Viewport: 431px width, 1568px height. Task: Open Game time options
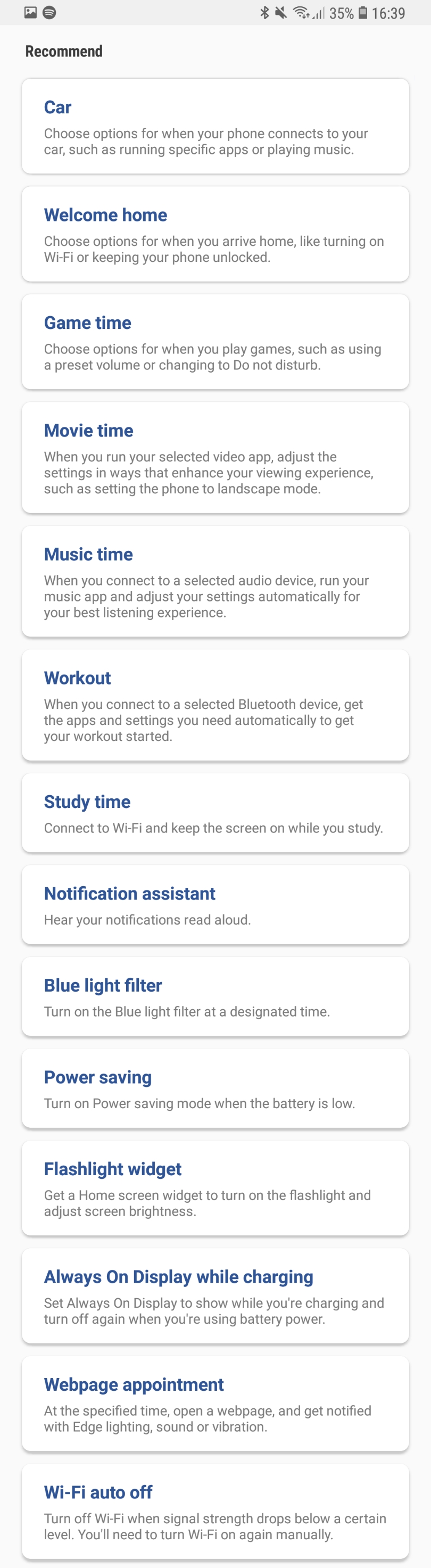pyautogui.click(x=215, y=342)
